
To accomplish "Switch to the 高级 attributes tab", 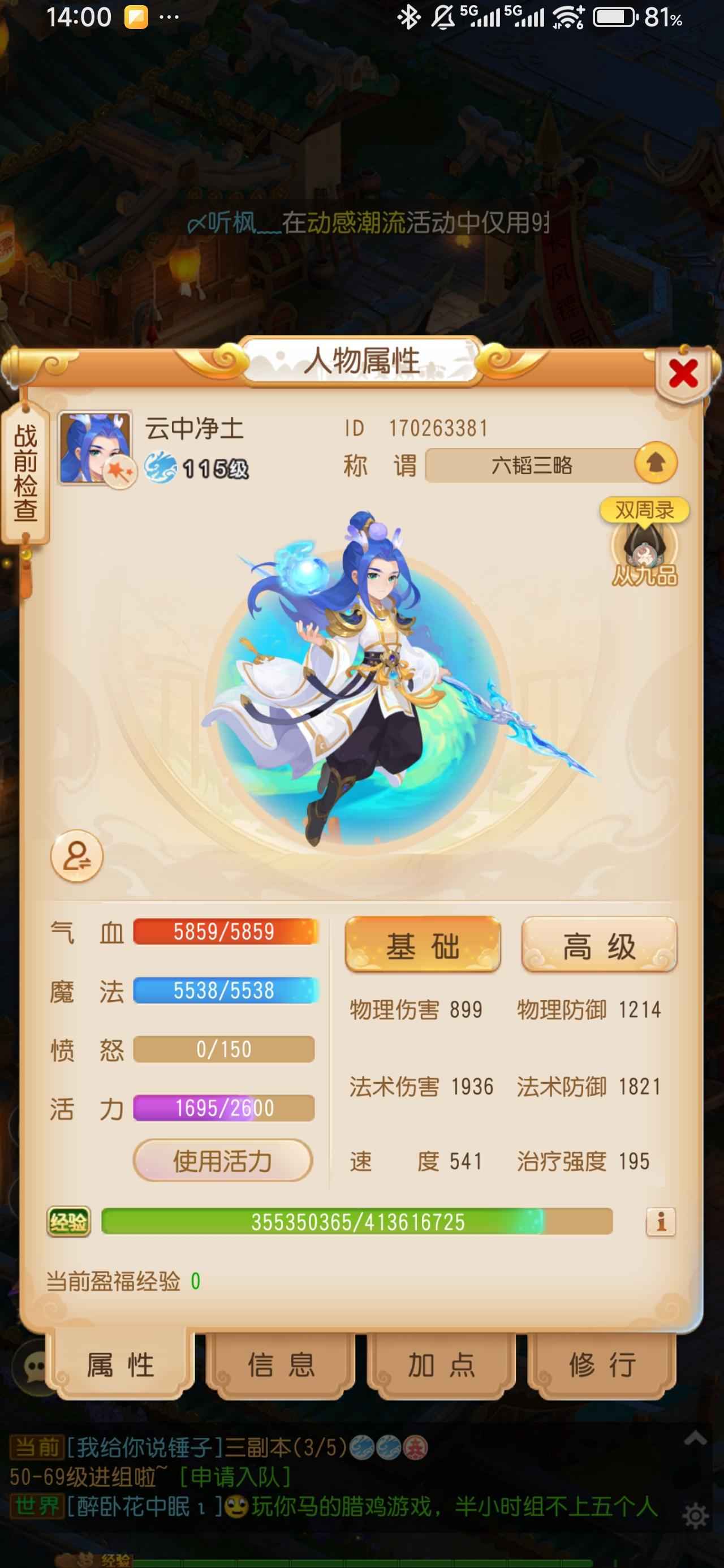I will click(598, 945).
